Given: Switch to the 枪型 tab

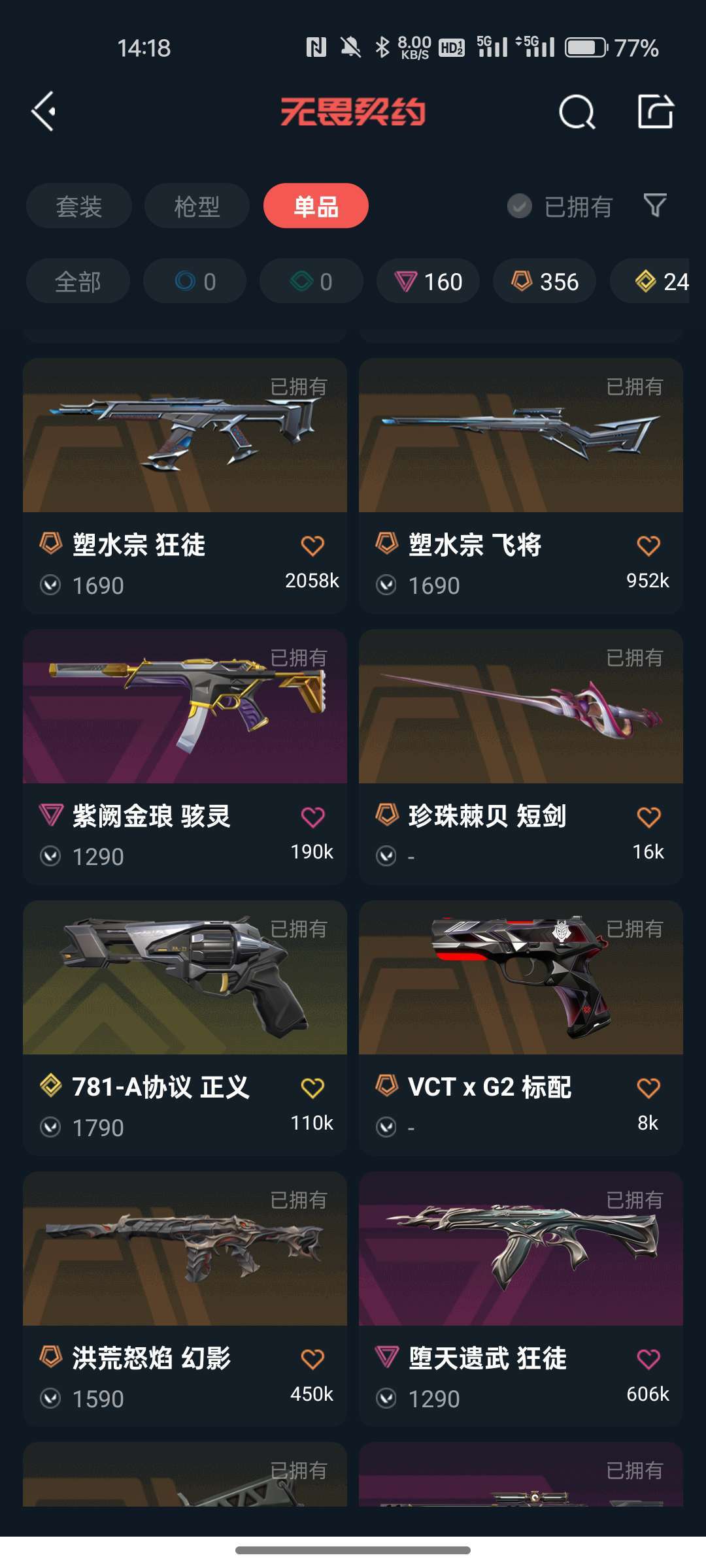Looking at the screenshot, I should tap(197, 206).
